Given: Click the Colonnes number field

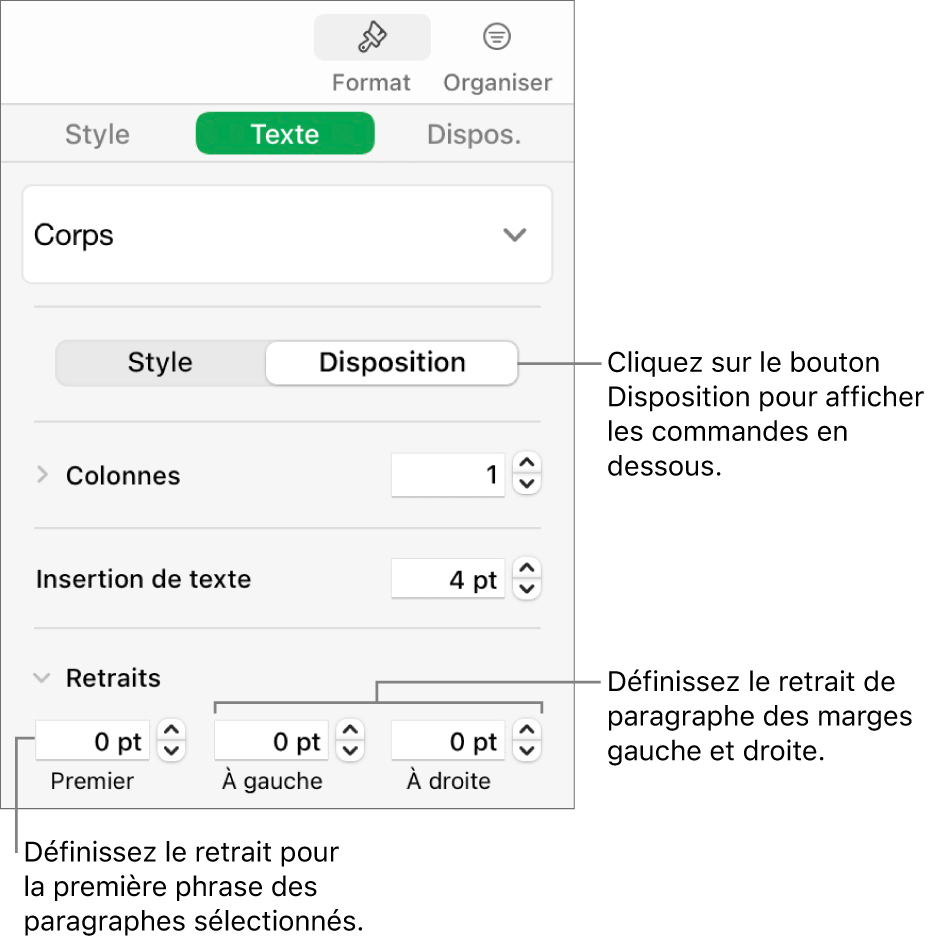Looking at the screenshot, I should 447,476.
